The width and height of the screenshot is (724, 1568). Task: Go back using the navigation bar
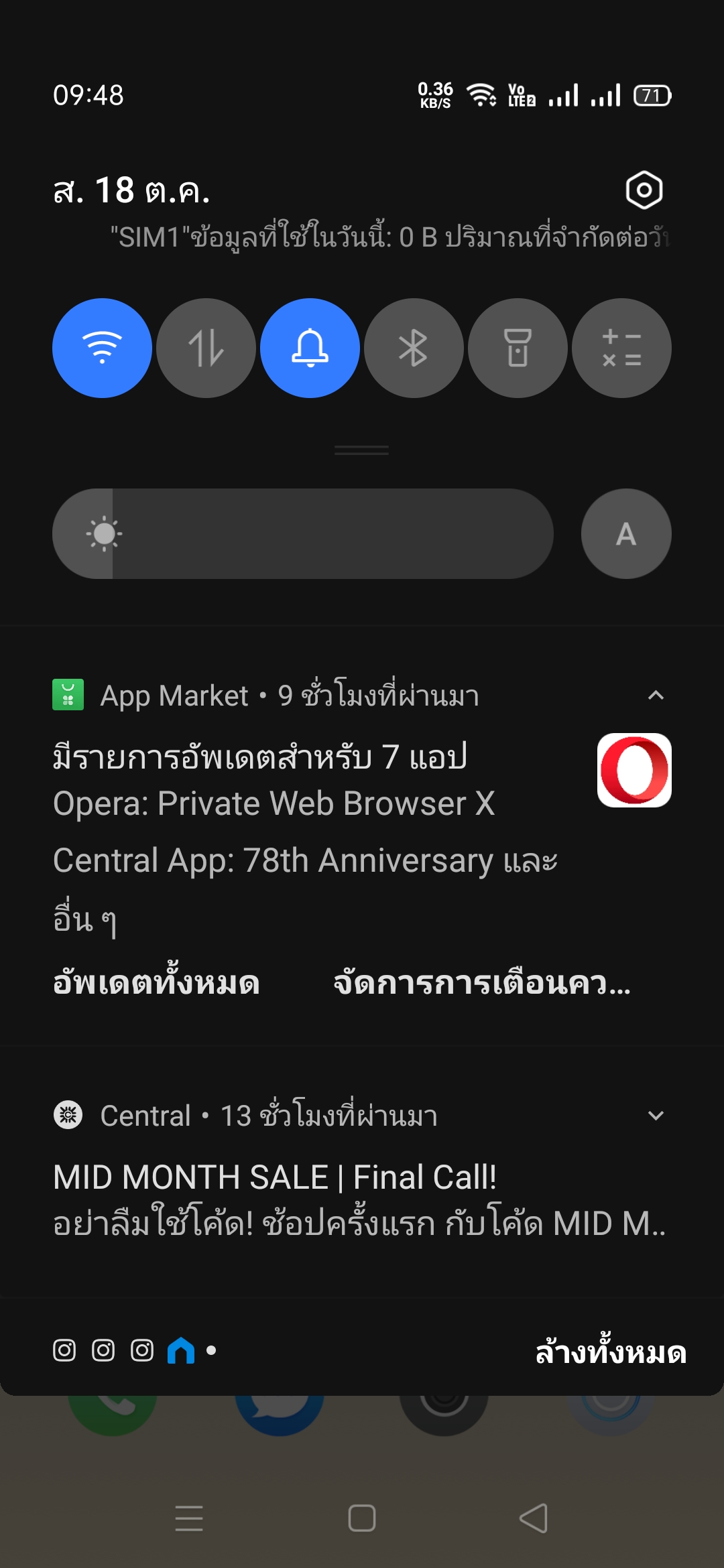[x=534, y=1518]
